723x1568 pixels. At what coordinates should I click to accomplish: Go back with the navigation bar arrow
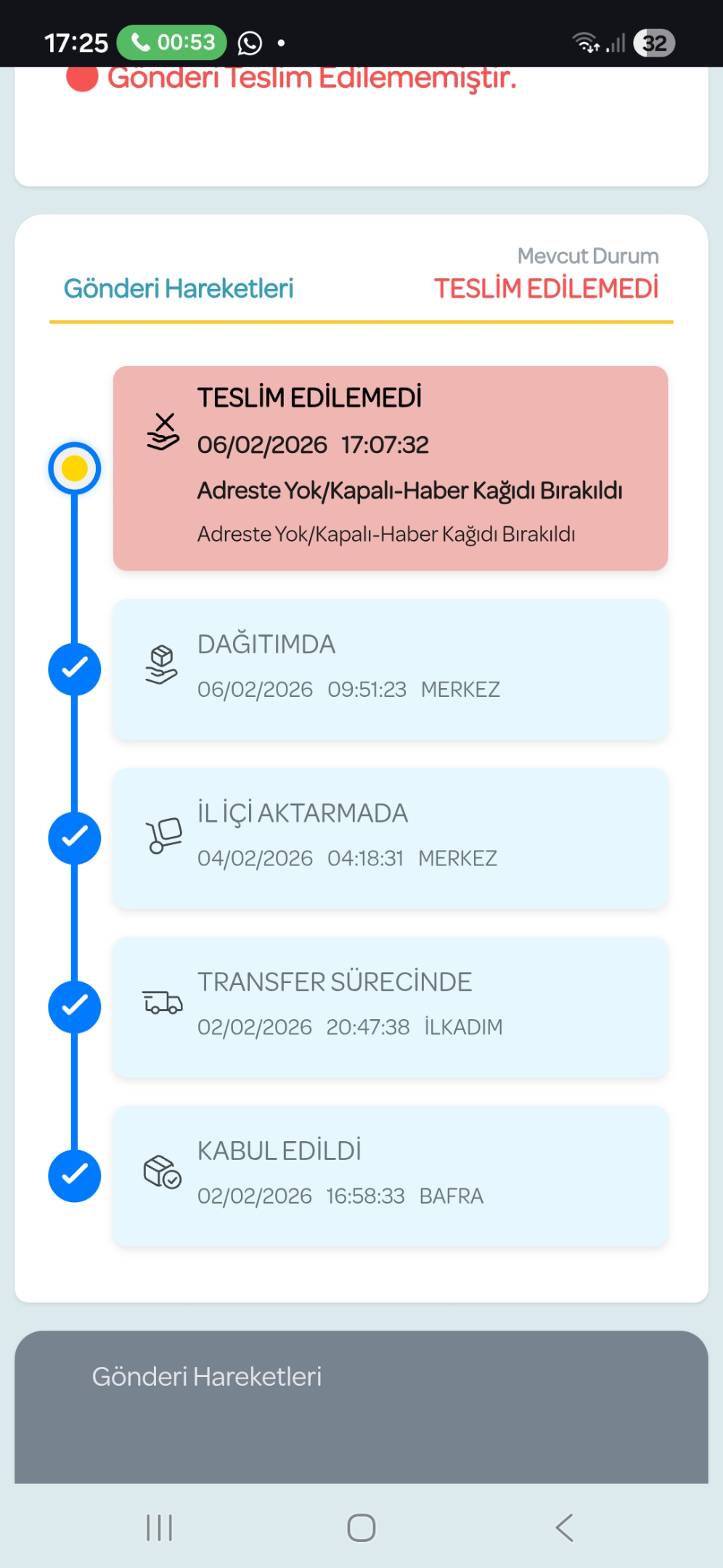click(564, 1527)
